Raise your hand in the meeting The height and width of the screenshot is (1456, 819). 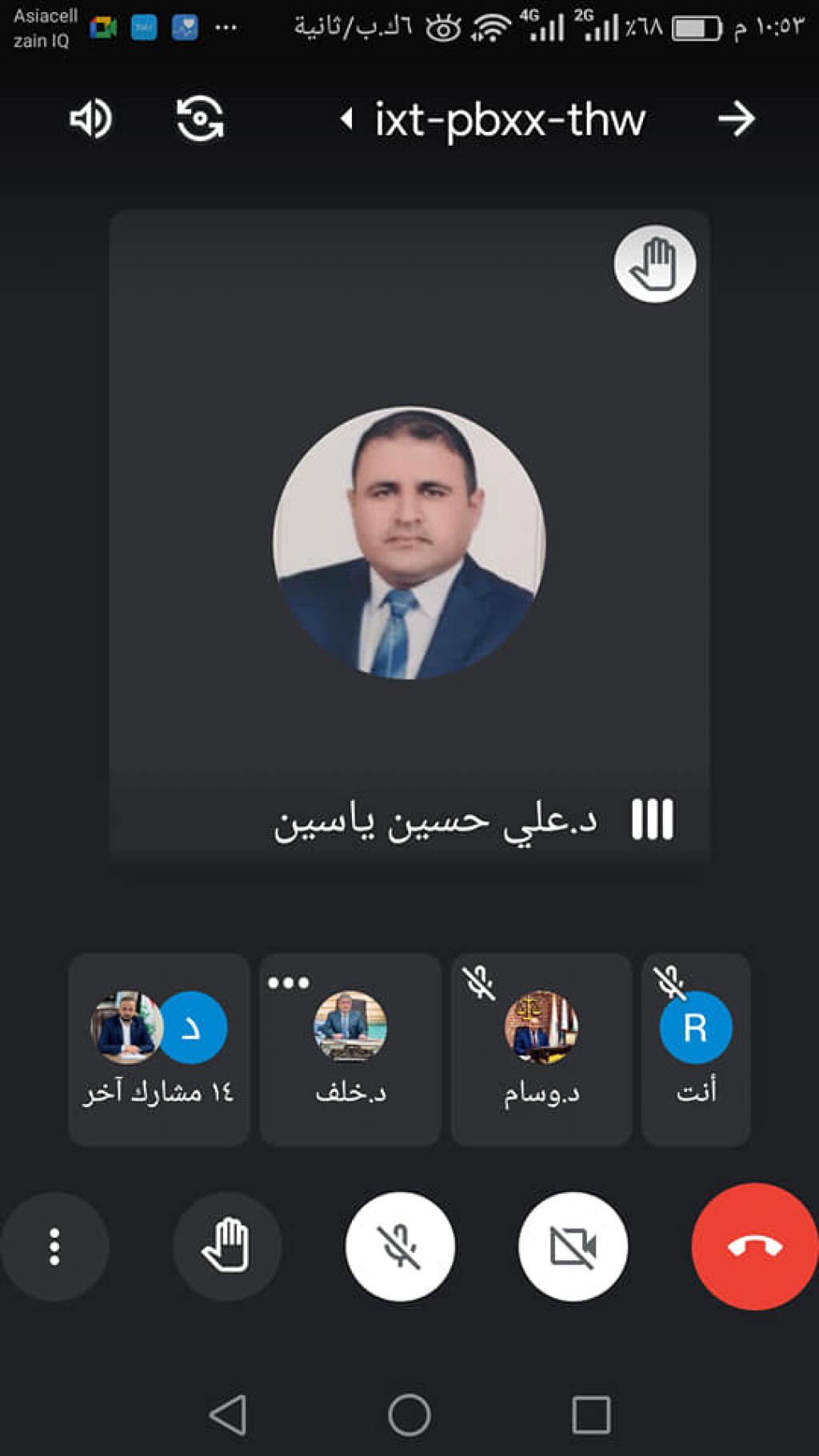click(x=227, y=1246)
